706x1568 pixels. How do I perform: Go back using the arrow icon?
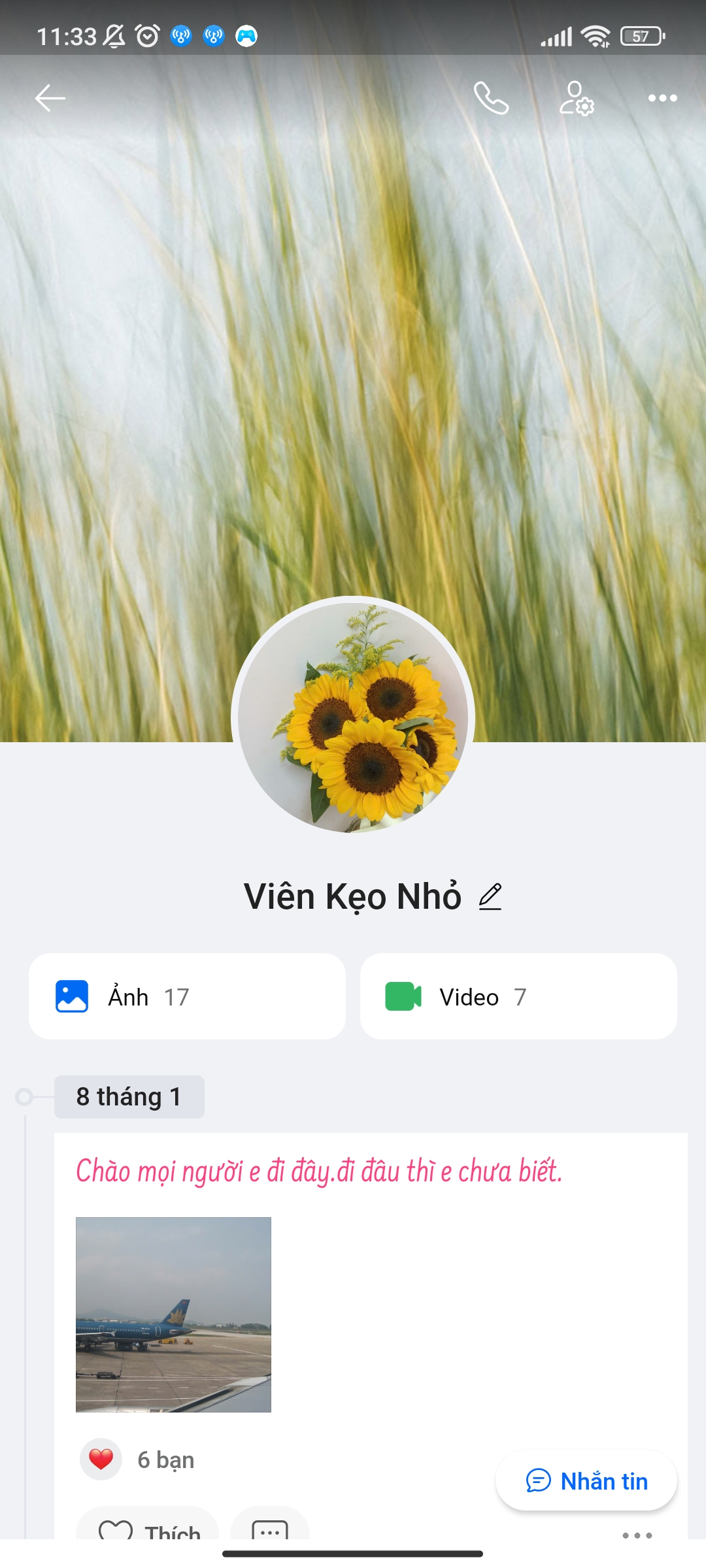point(50,98)
